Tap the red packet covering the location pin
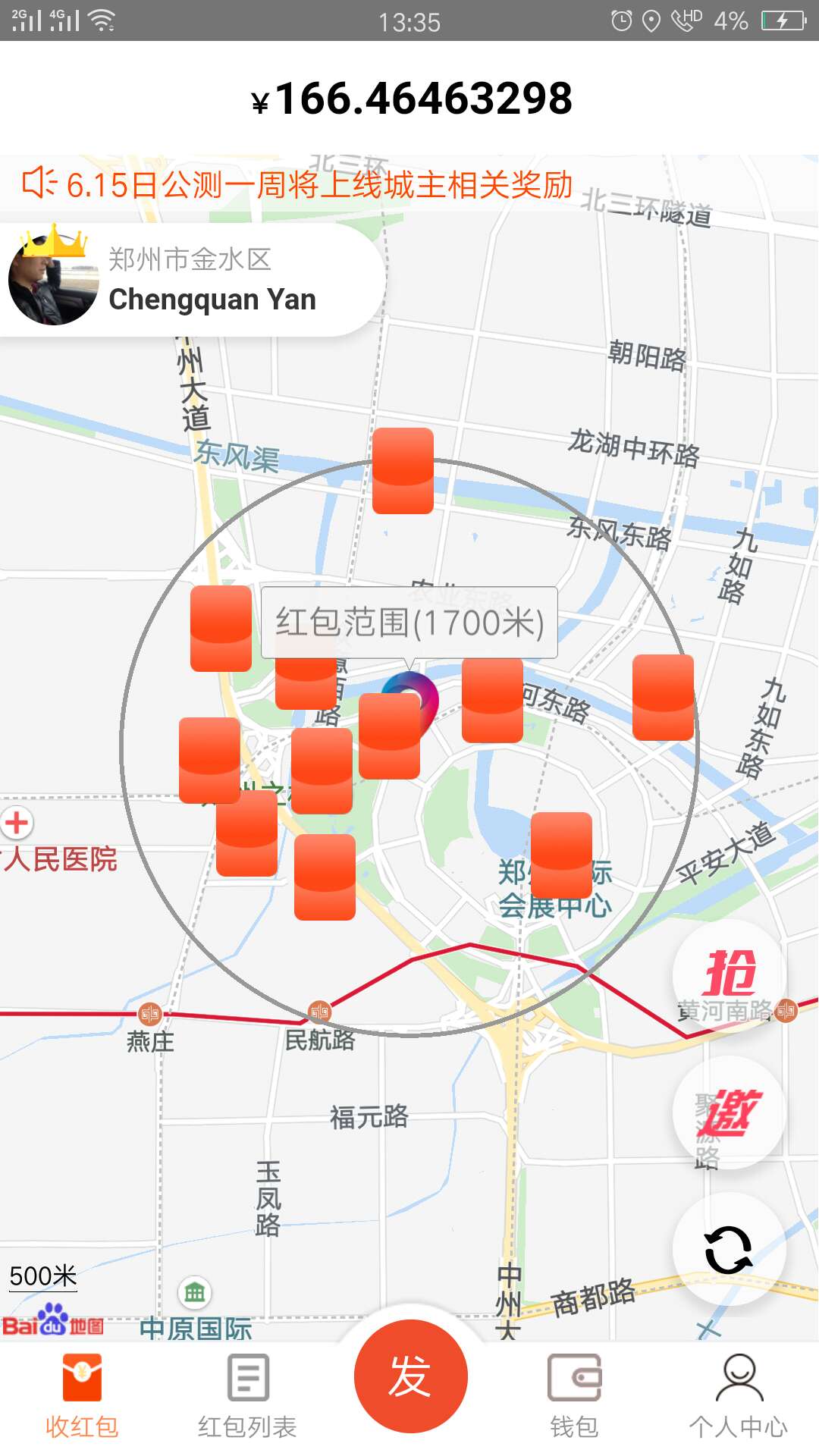819x1456 pixels. tap(389, 736)
